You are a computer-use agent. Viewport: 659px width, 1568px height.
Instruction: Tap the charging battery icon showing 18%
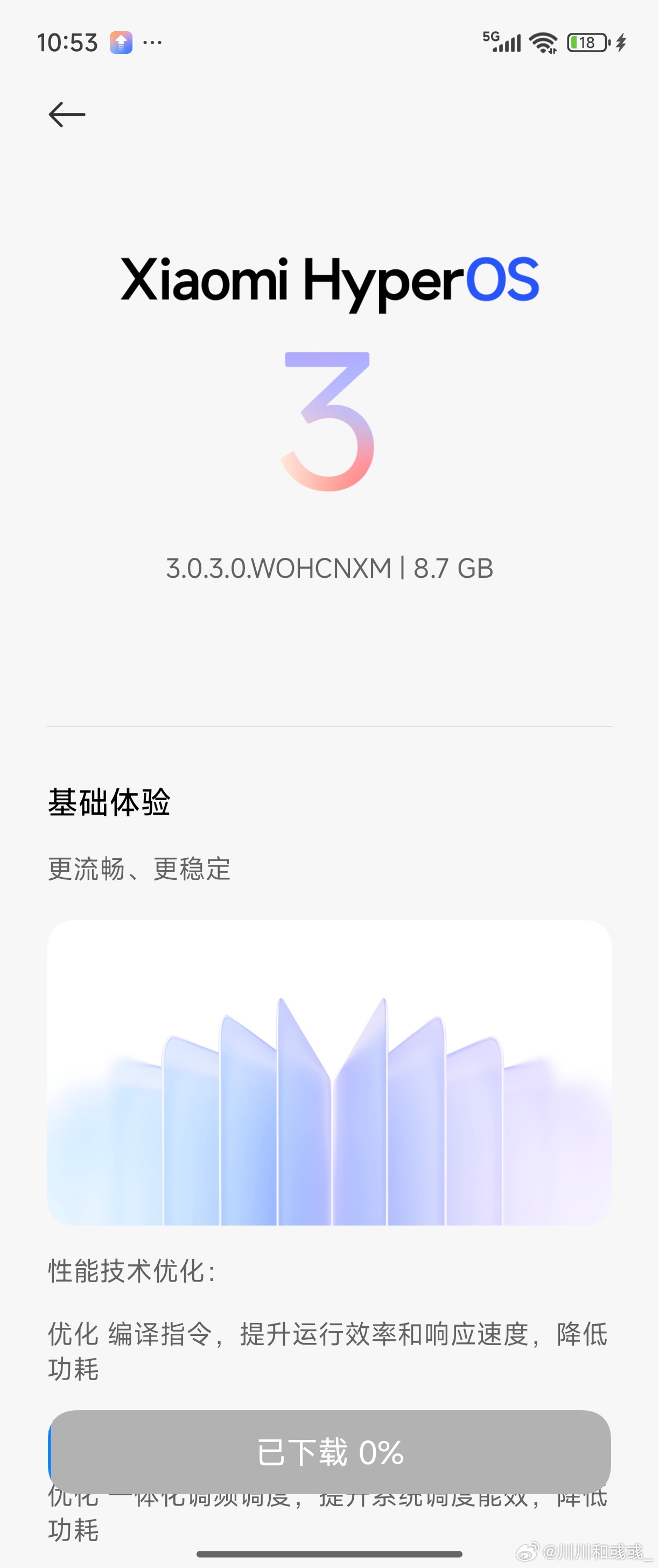pyautogui.click(x=585, y=42)
